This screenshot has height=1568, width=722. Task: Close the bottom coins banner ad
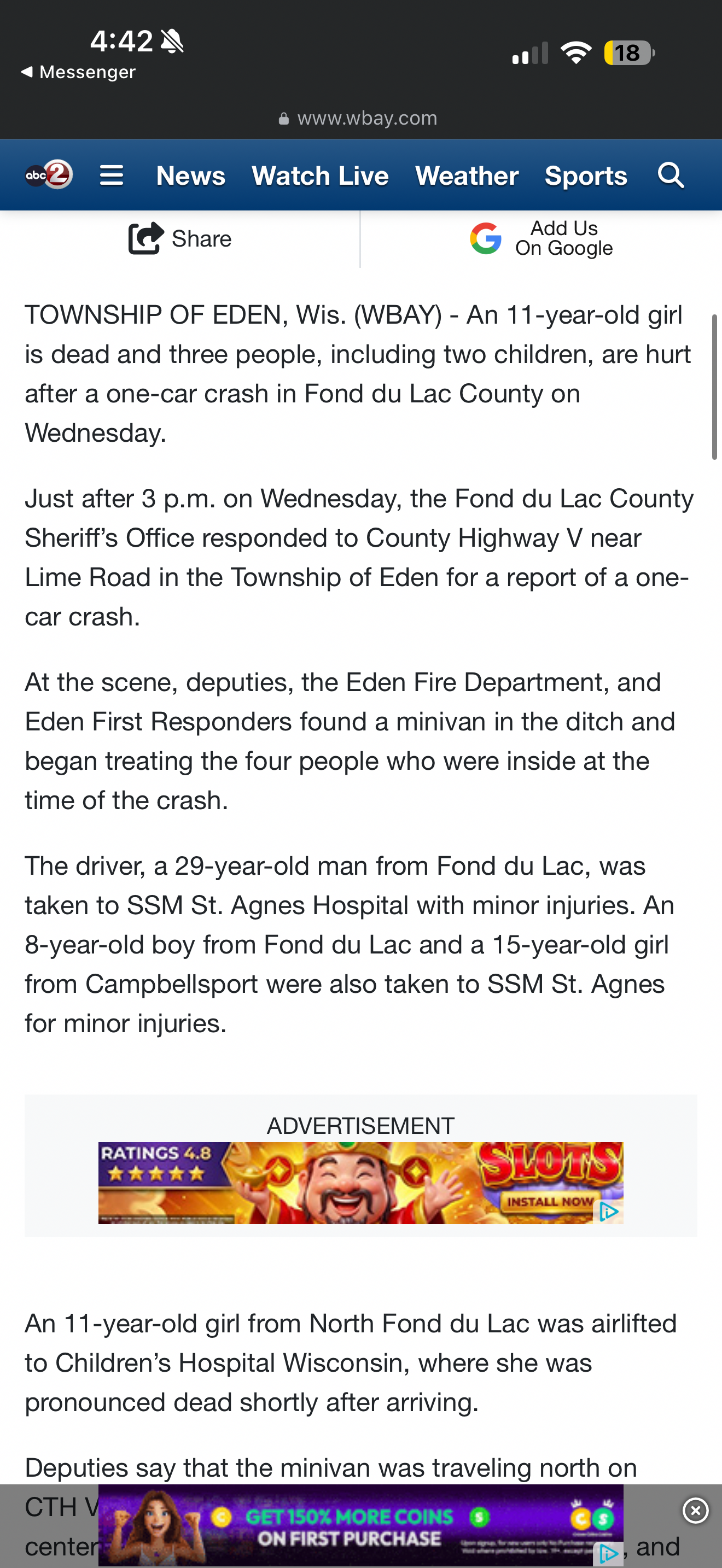click(x=695, y=1510)
